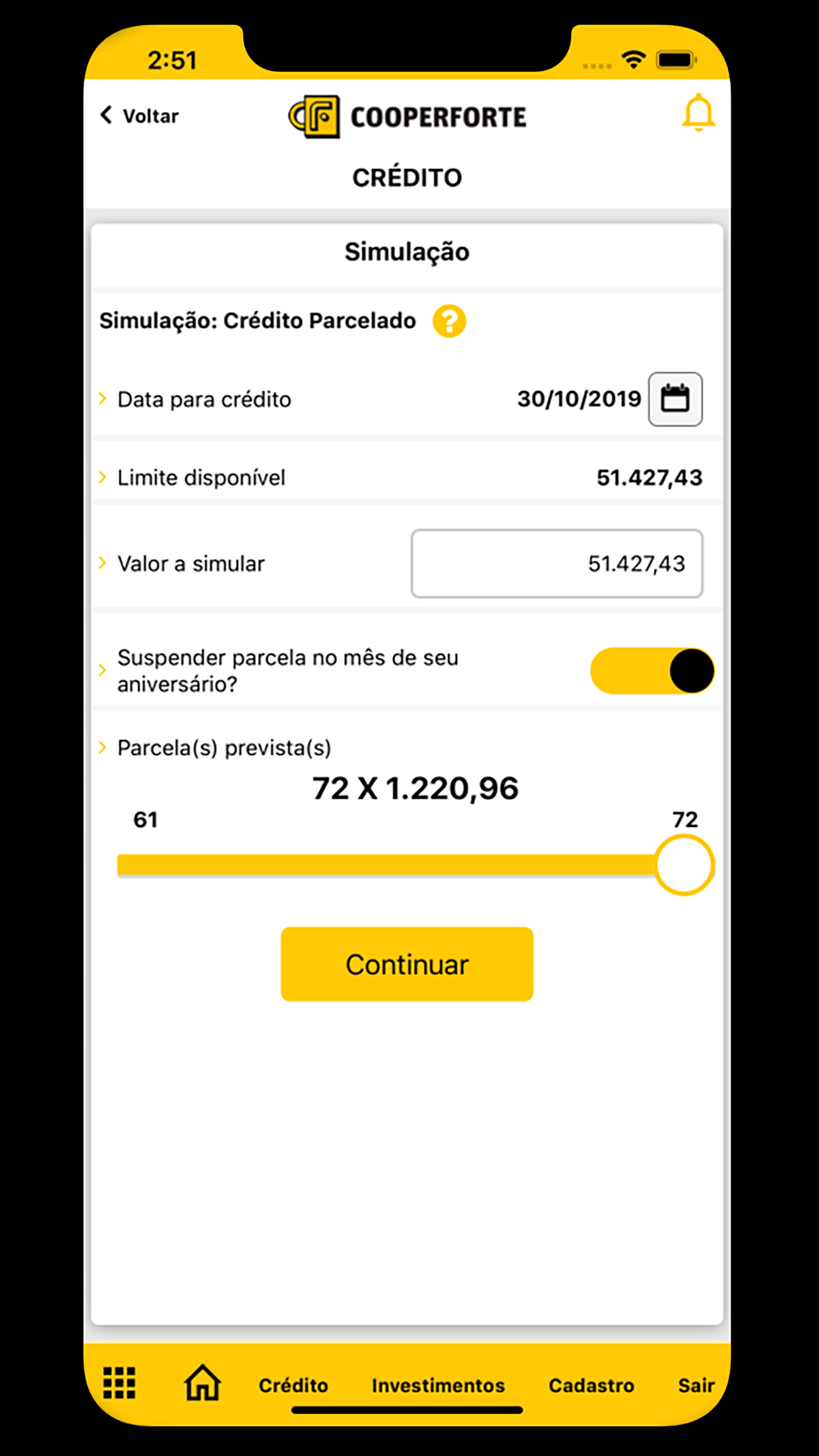
Task: Switch to the Investimentos tab
Action: tap(438, 1385)
